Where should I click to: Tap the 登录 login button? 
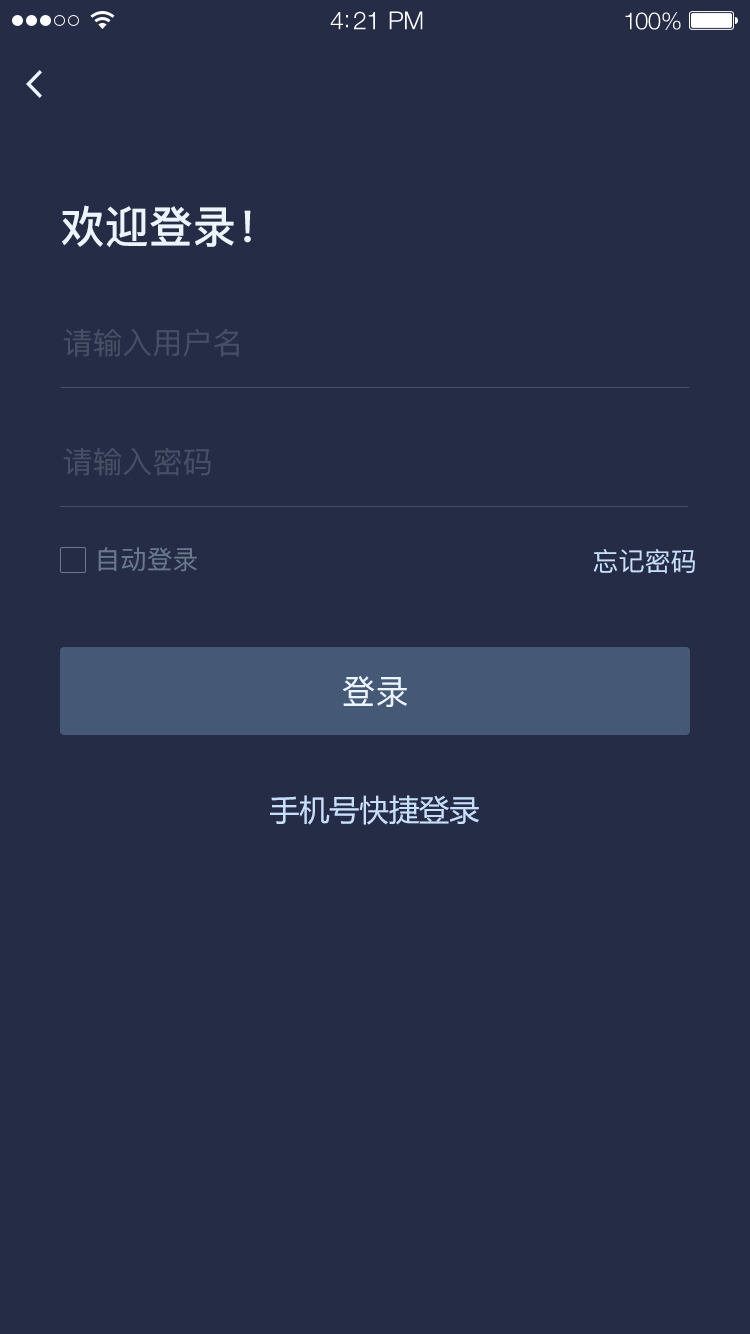coord(374,691)
